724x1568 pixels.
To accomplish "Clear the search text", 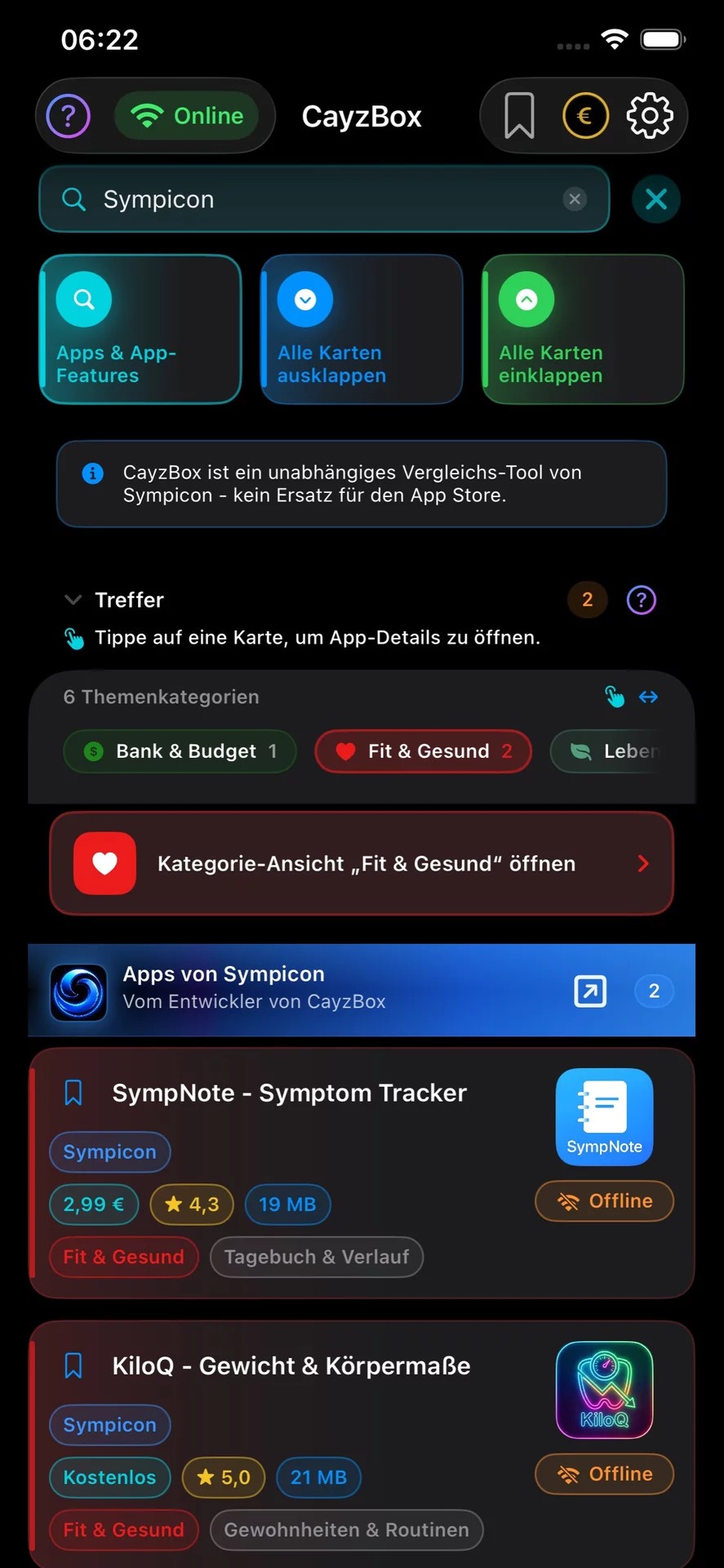I will point(575,199).
